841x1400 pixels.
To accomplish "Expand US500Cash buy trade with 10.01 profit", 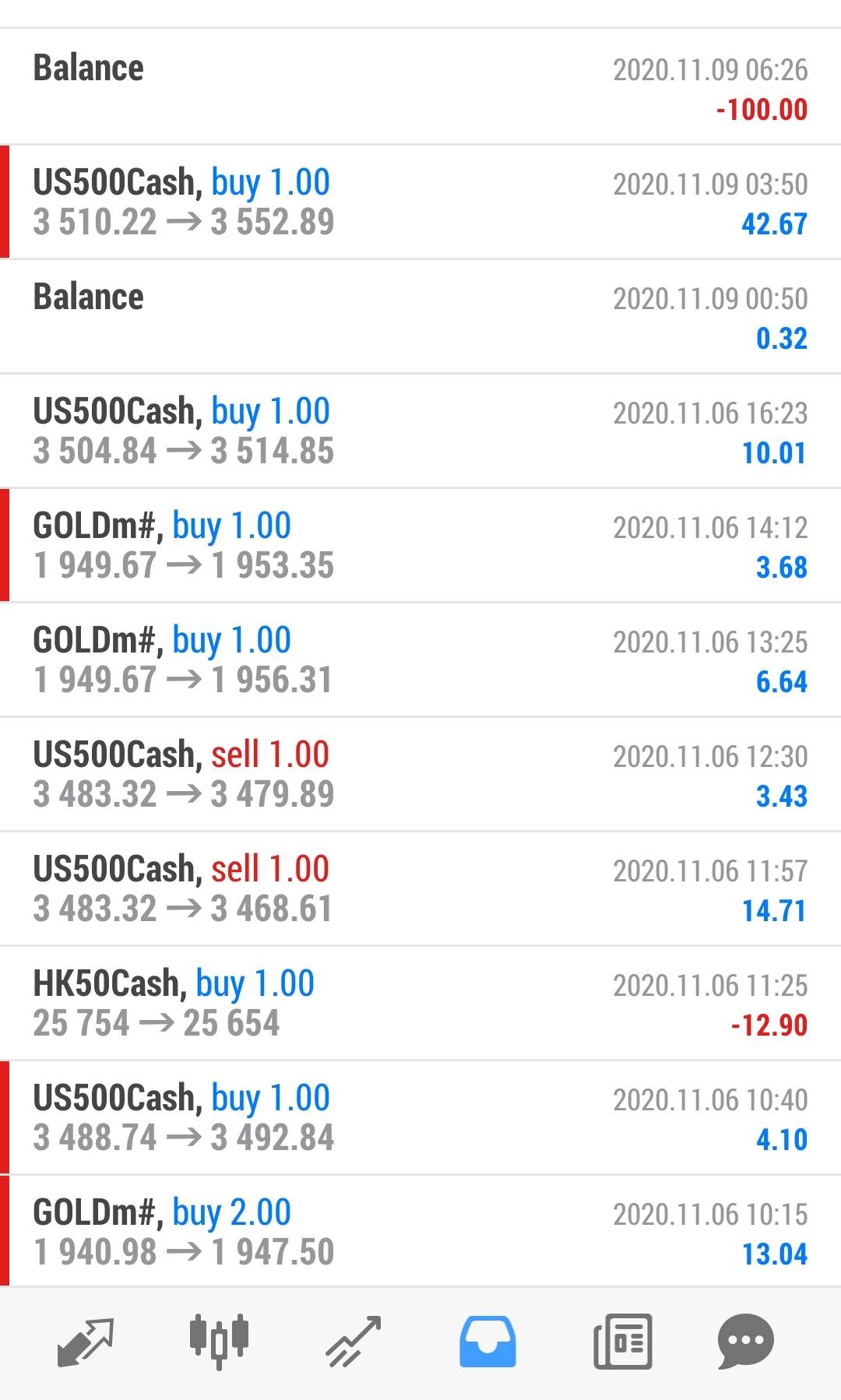I will [420, 431].
